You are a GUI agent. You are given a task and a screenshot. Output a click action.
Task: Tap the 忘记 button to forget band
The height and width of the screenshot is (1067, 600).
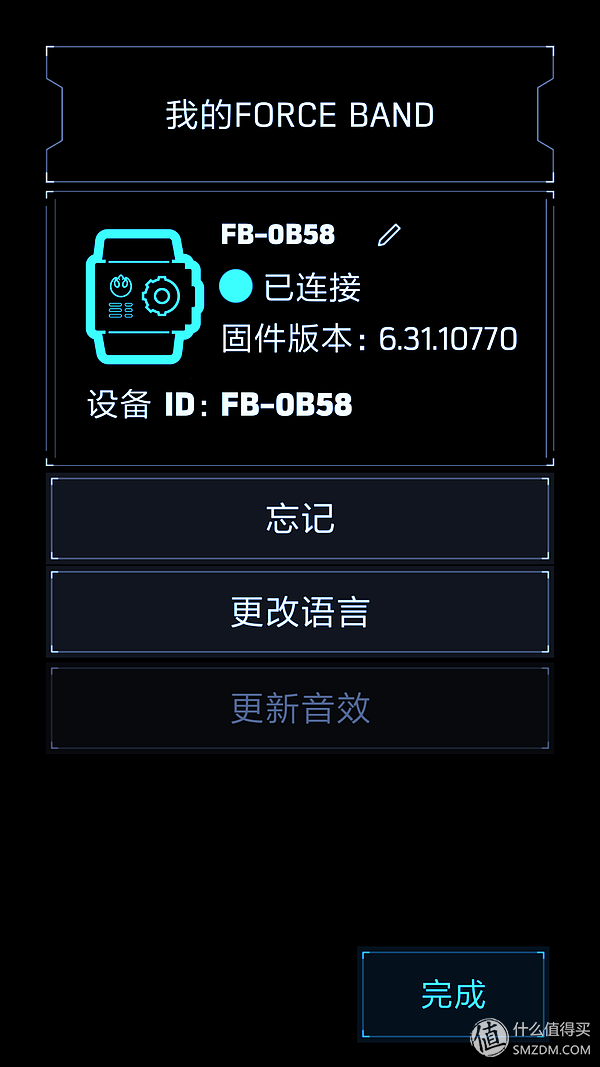pyautogui.click(x=300, y=519)
